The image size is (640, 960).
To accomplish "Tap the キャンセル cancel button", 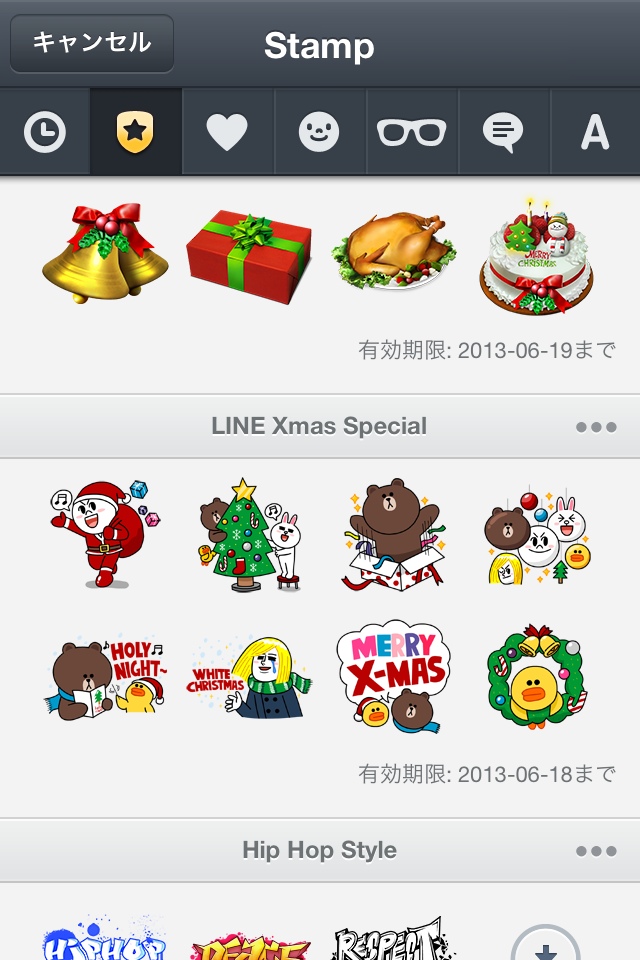I will point(92,43).
